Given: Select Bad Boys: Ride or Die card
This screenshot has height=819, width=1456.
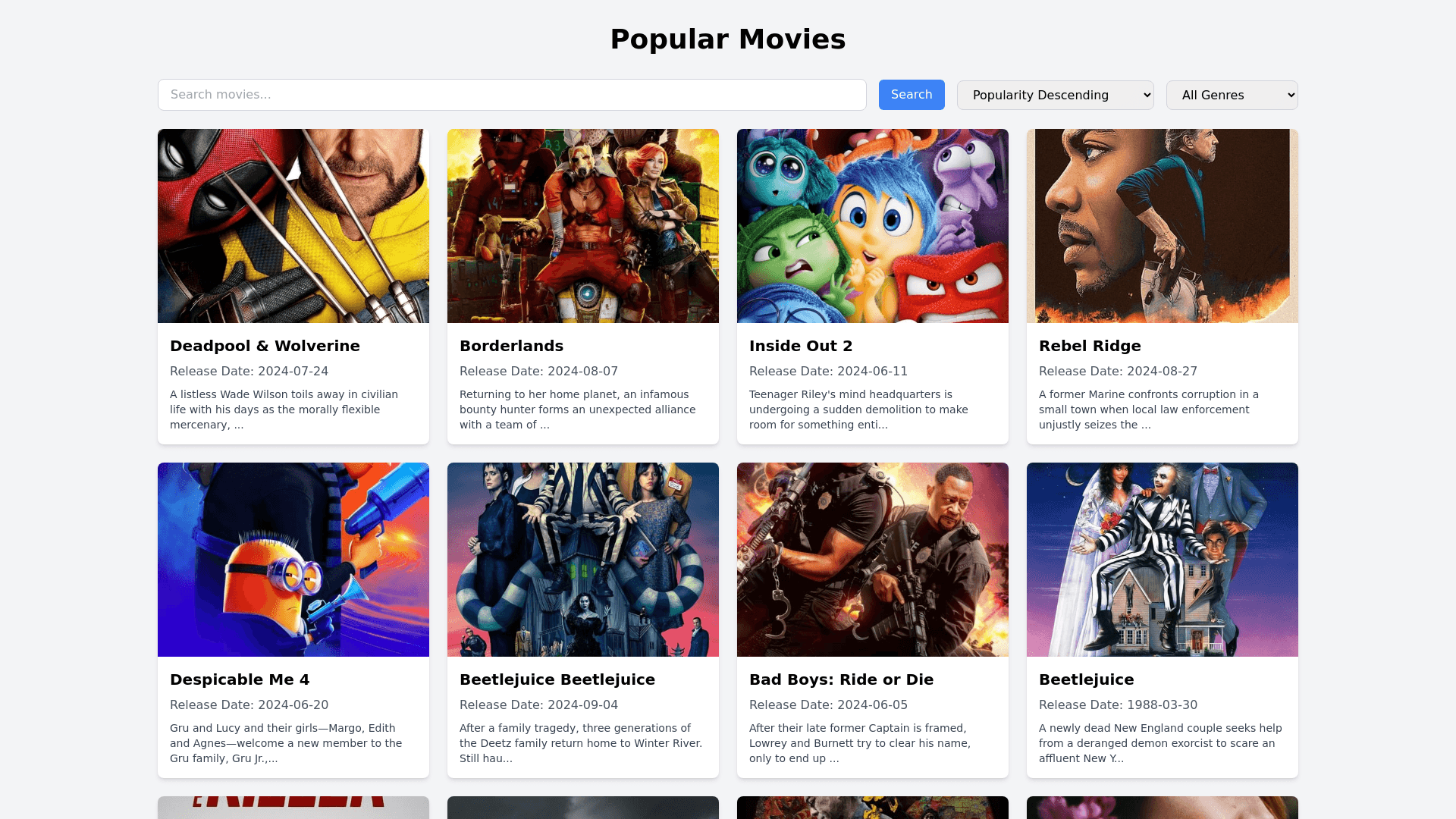Looking at the screenshot, I should tap(873, 620).
